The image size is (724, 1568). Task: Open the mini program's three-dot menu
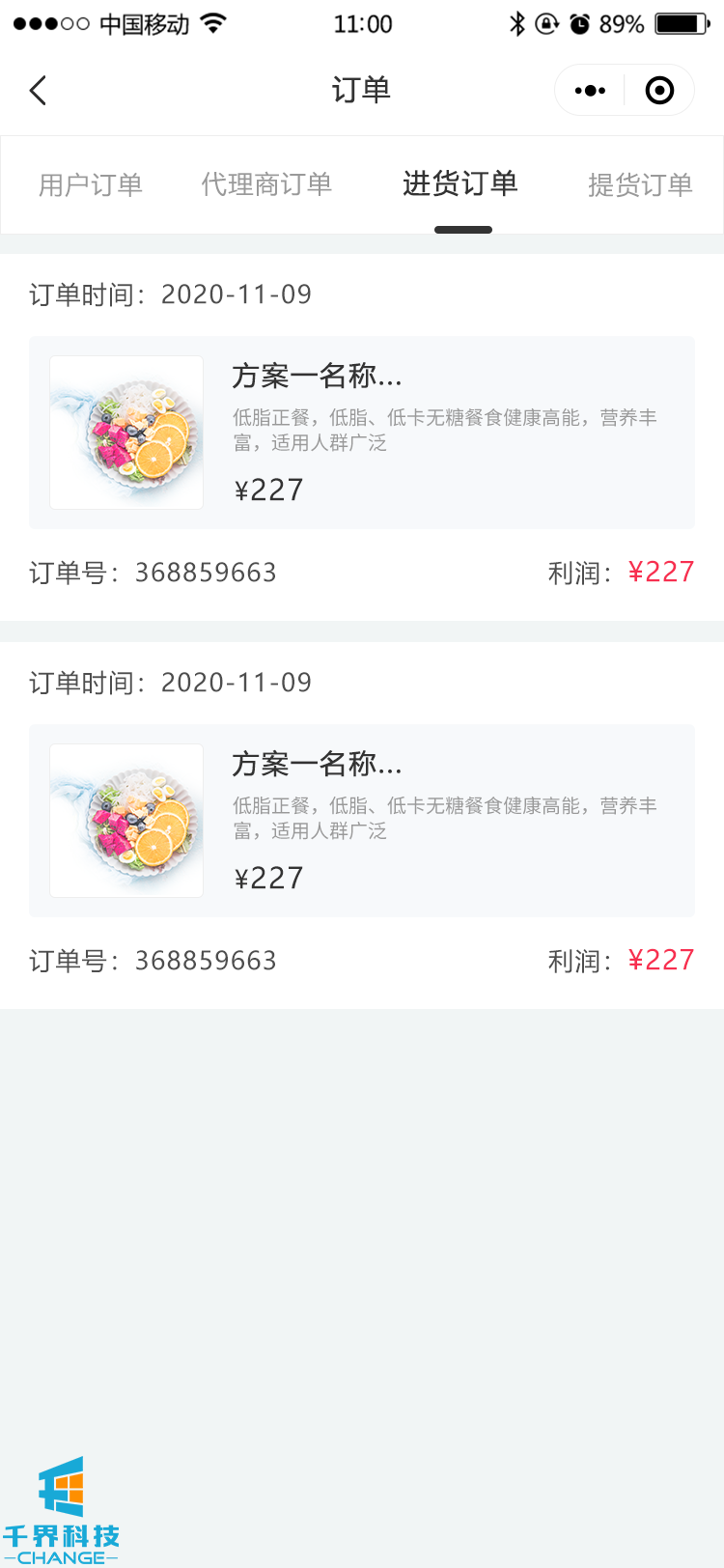[x=590, y=91]
